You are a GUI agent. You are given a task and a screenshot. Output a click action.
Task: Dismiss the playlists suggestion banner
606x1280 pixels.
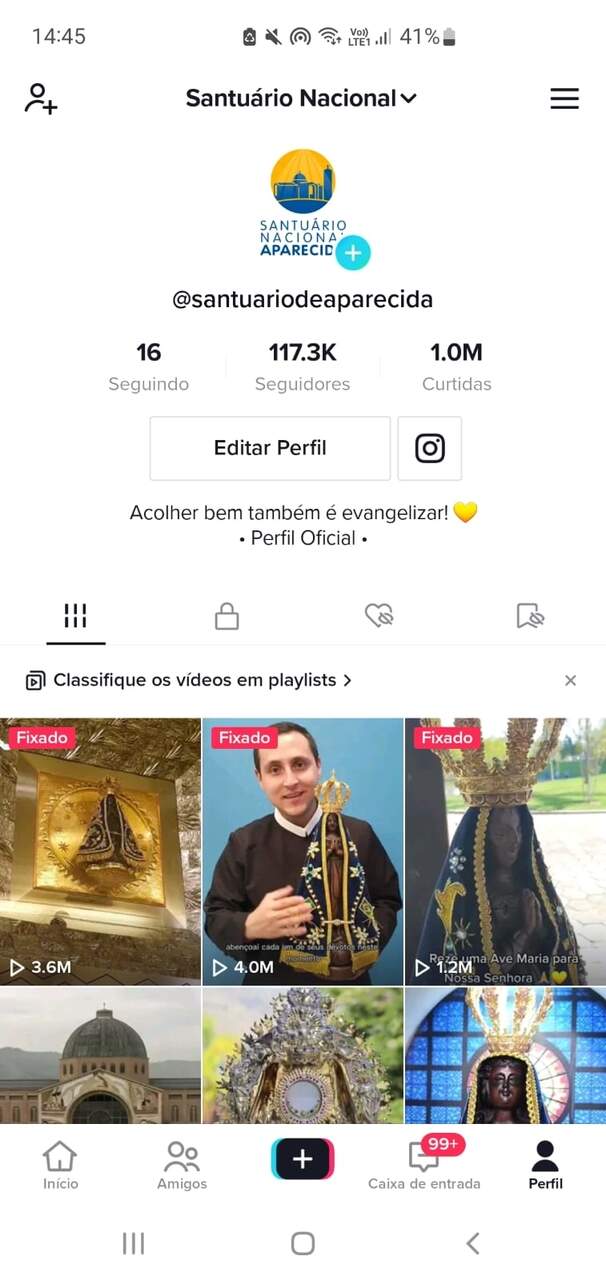pyautogui.click(x=570, y=680)
